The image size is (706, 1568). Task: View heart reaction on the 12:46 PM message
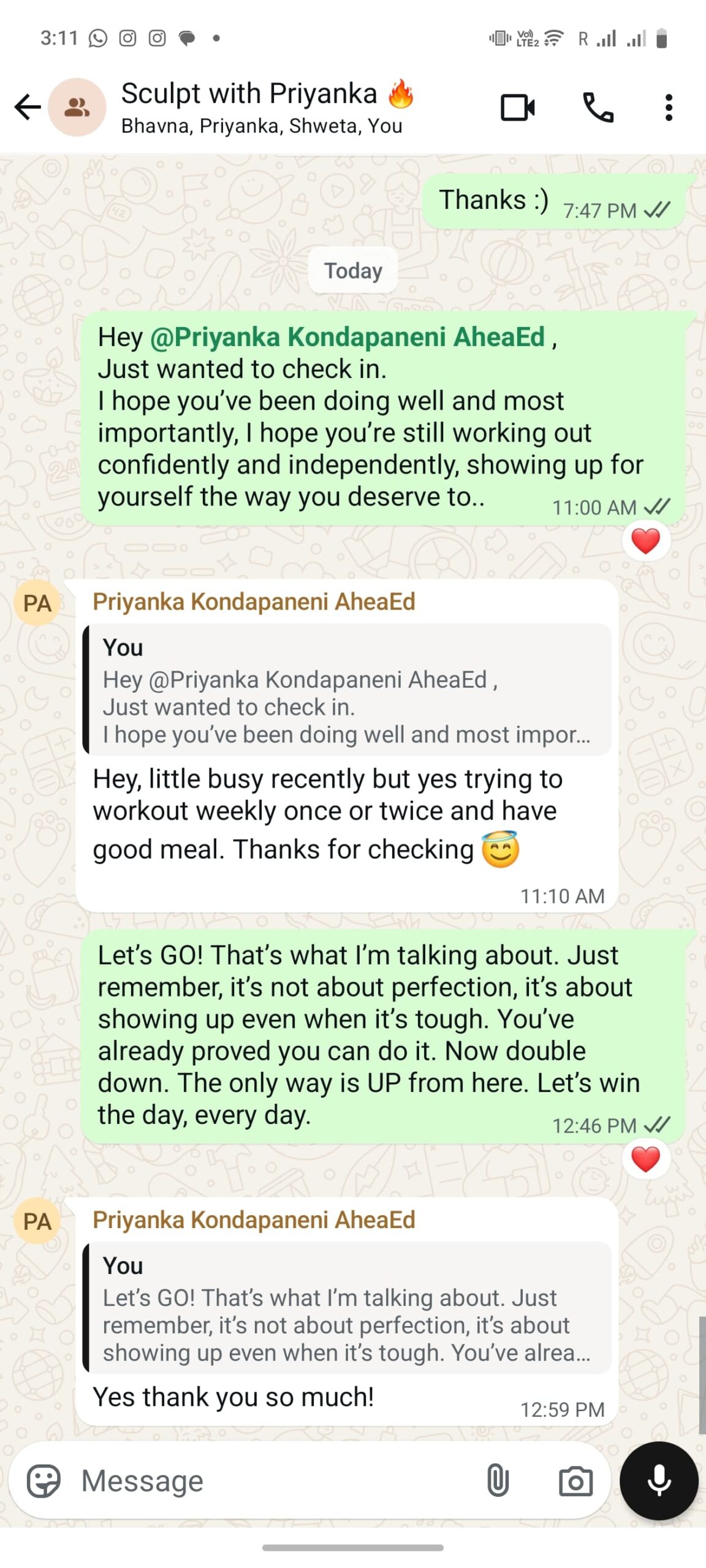[645, 1159]
